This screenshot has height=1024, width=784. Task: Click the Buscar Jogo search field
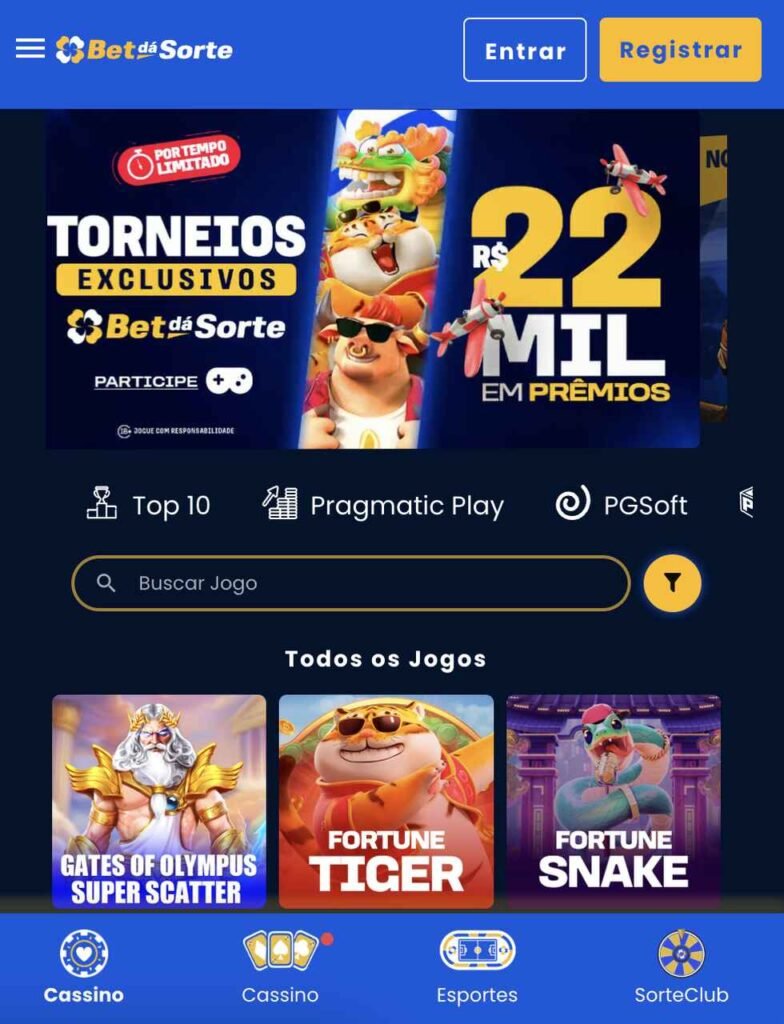pos(350,581)
